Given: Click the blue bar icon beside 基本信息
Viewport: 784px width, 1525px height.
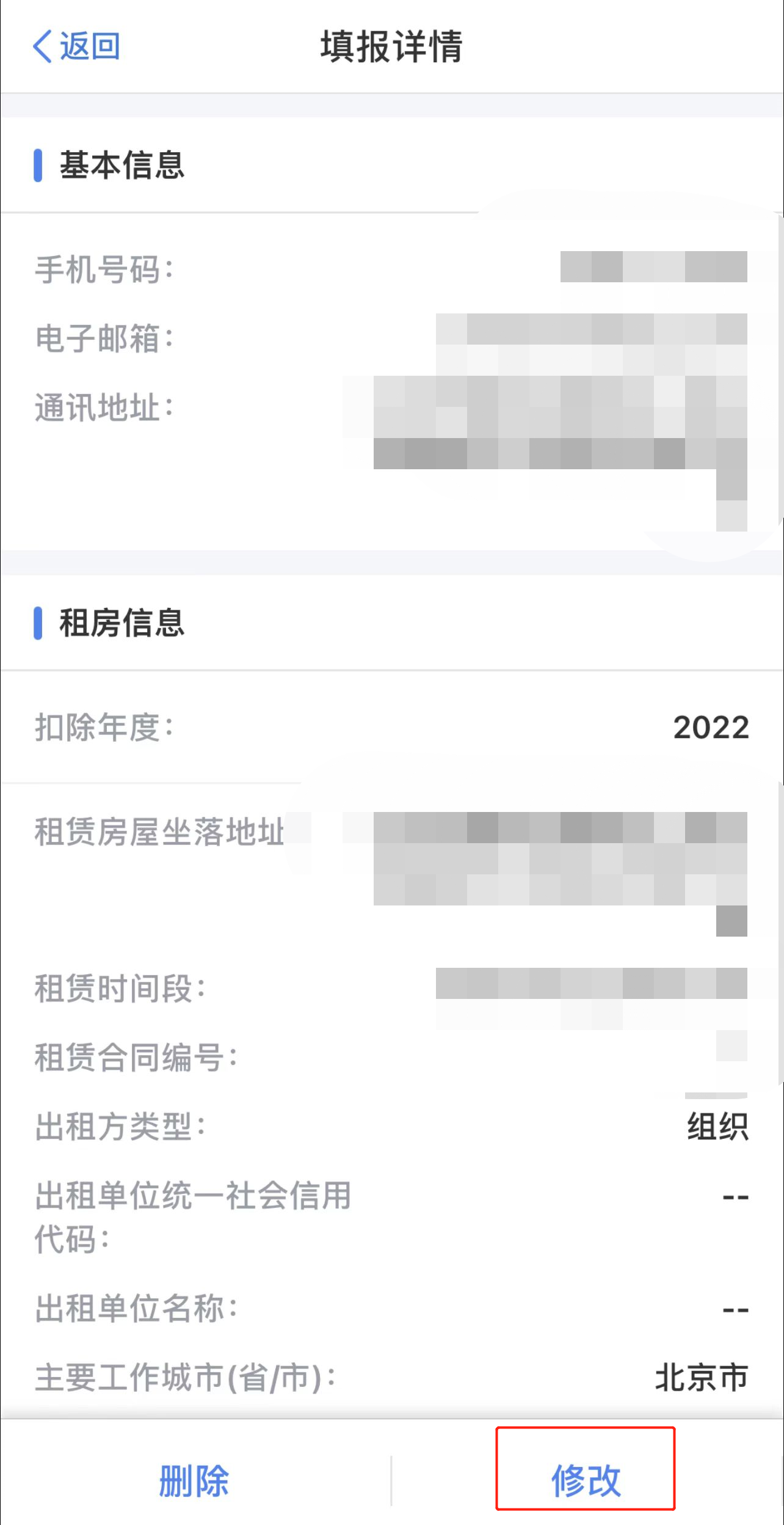Looking at the screenshot, I should click(x=39, y=163).
